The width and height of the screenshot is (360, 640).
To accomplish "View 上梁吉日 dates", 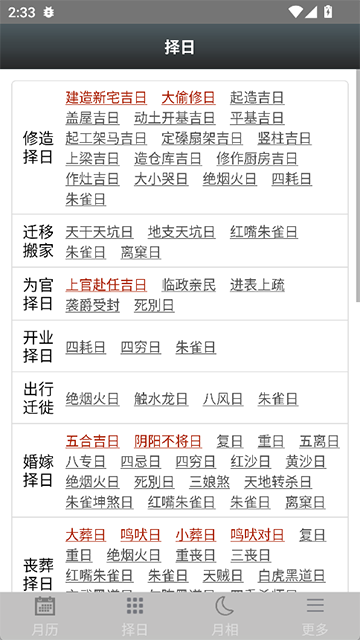I will [x=92, y=158].
